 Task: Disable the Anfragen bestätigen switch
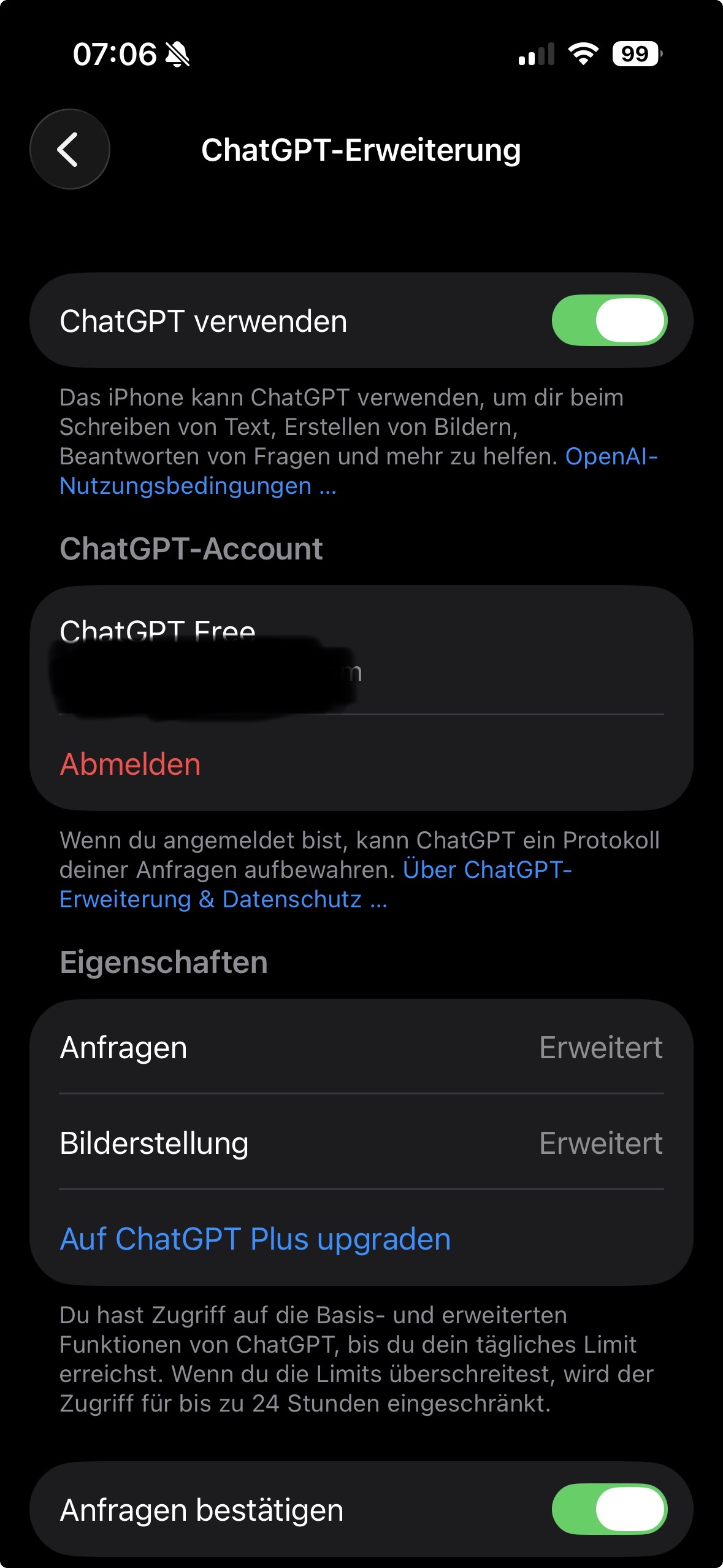point(608,1509)
